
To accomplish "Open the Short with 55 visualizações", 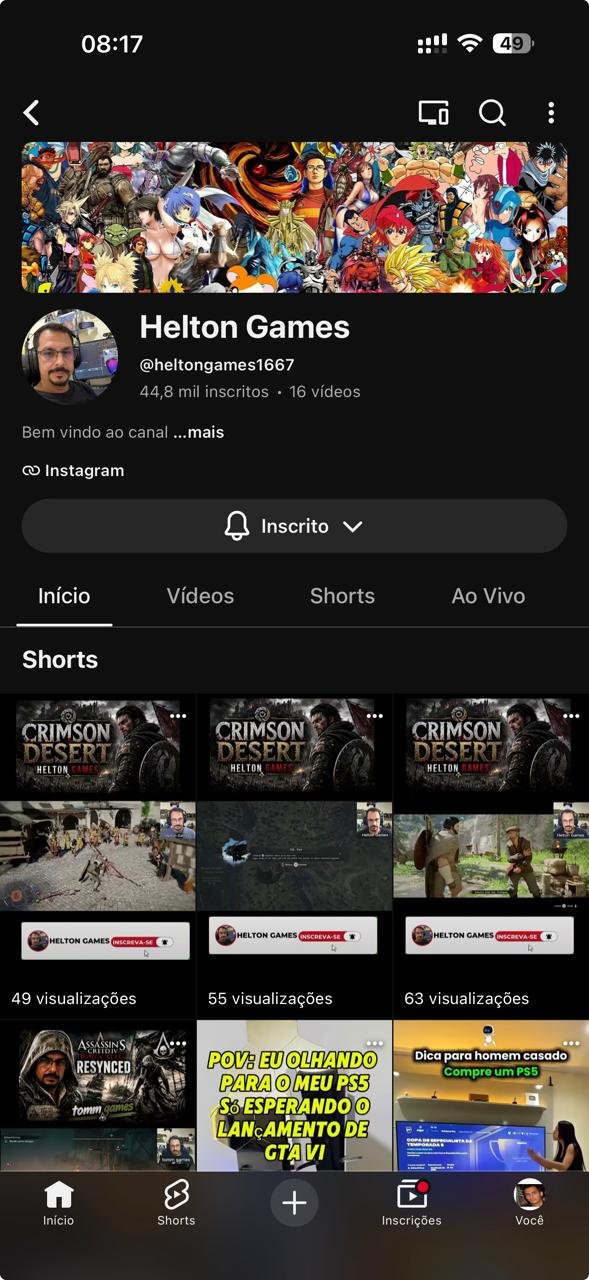I will coord(294,855).
